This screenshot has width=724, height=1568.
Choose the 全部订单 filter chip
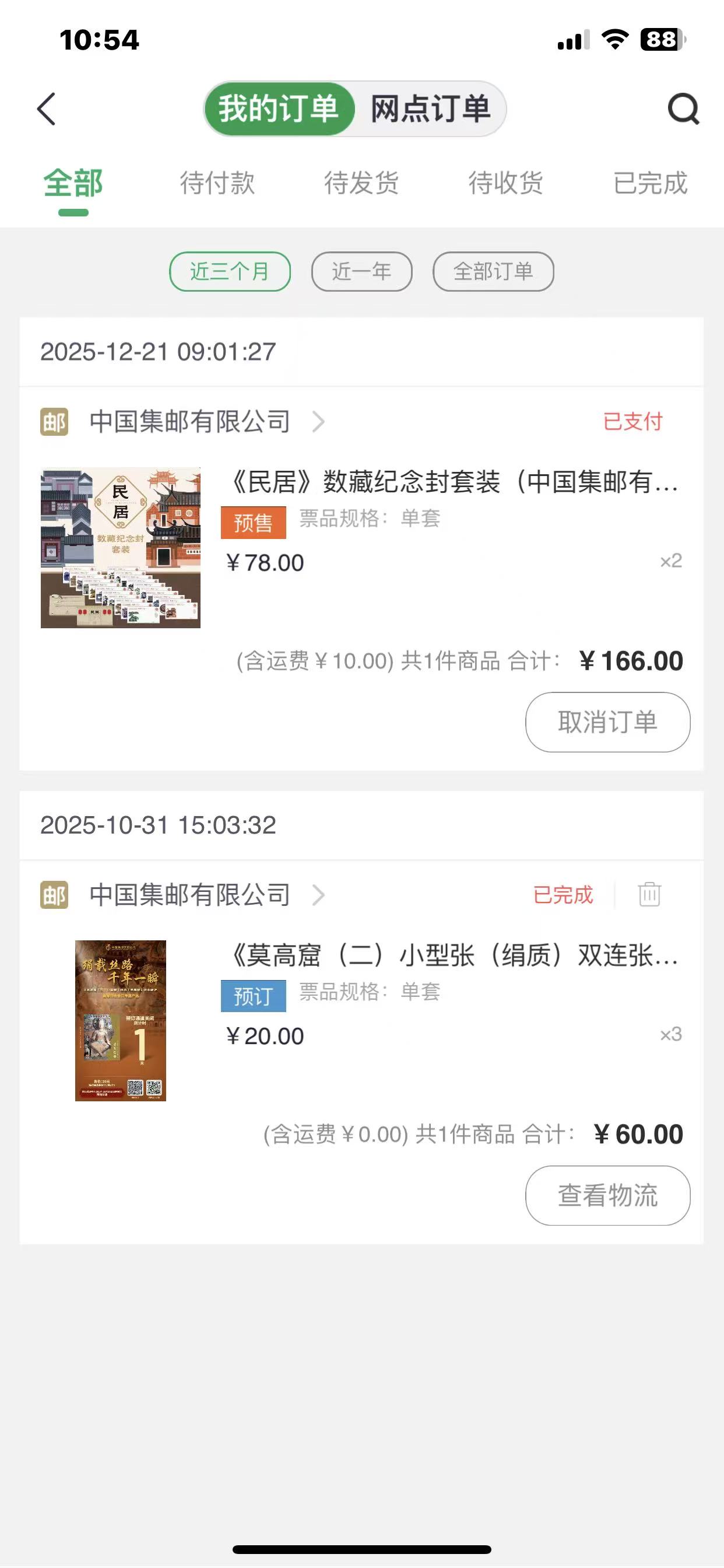pos(493,271)
